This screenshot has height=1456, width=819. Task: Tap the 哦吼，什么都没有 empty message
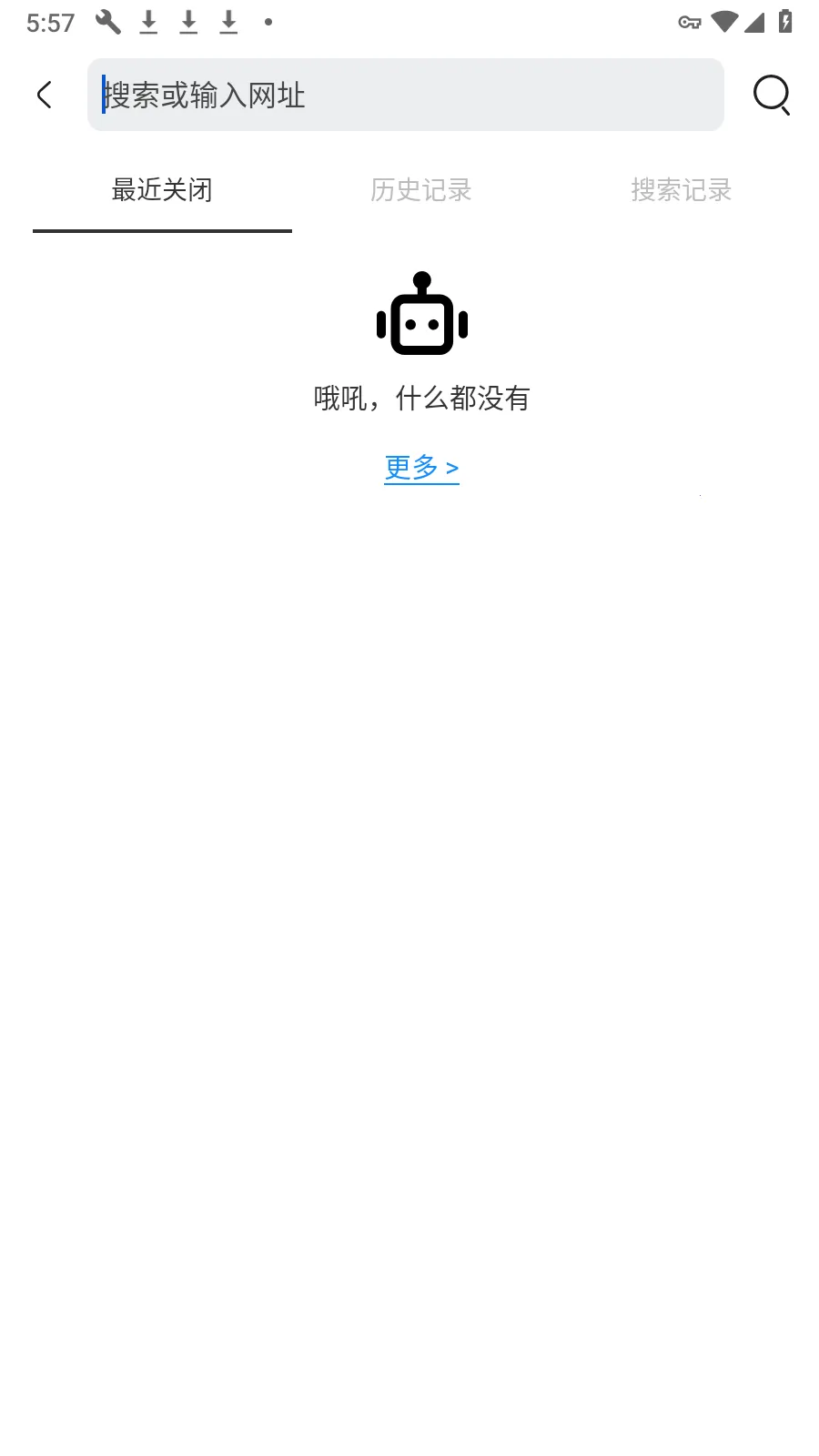click(422, 399)
